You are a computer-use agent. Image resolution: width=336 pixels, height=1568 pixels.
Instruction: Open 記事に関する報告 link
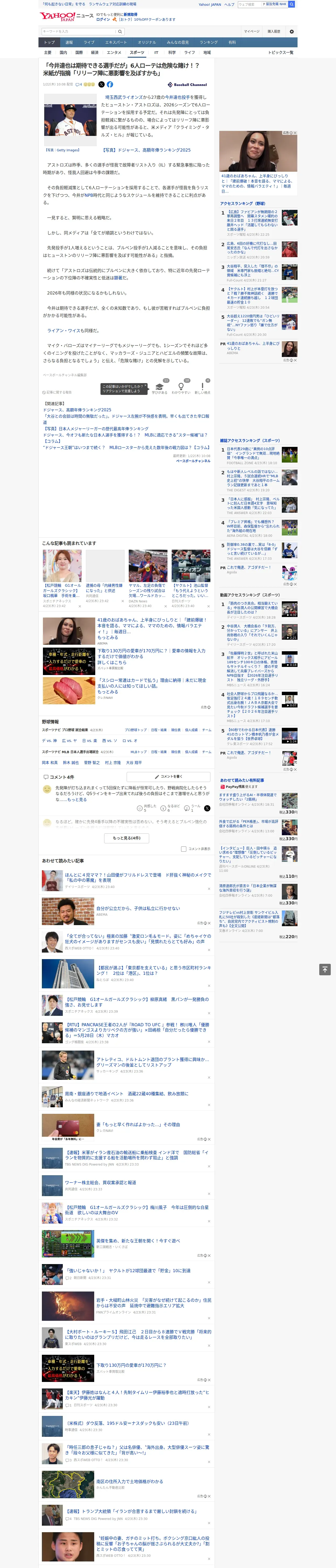[x=57, y=392]
